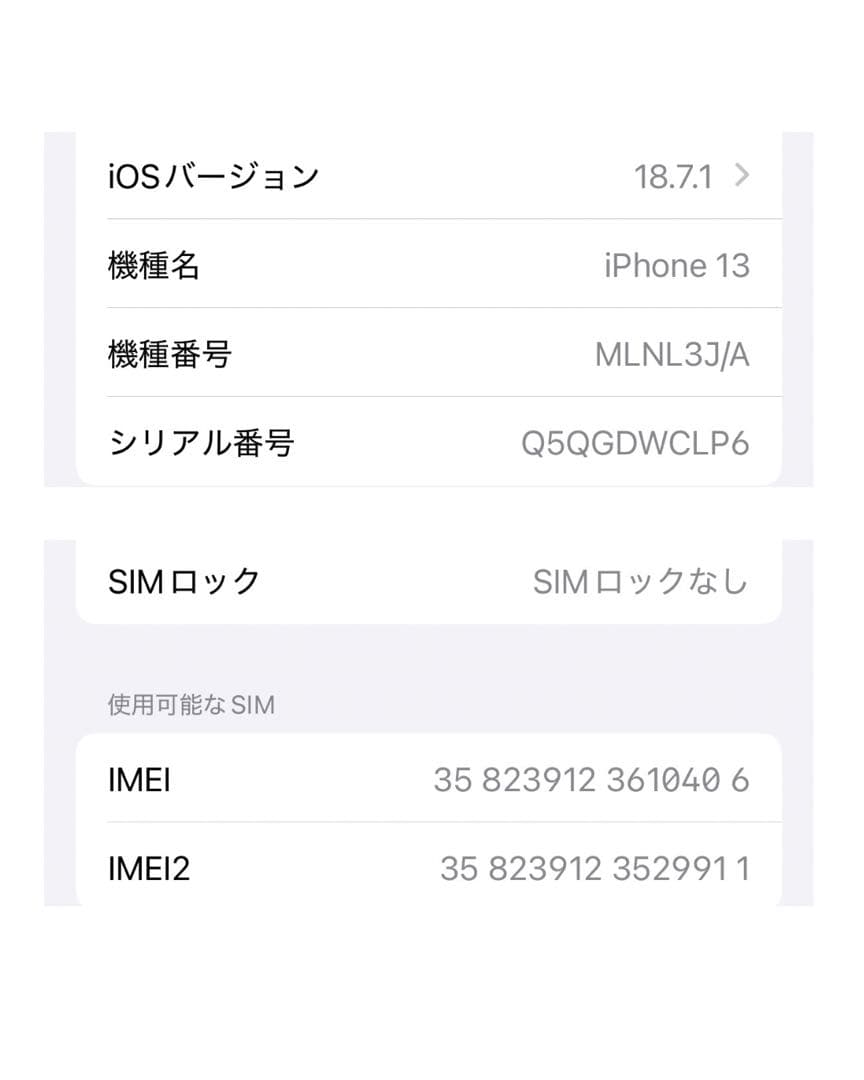Tap the iPhone 13 value text

click(x=676, y=264)
